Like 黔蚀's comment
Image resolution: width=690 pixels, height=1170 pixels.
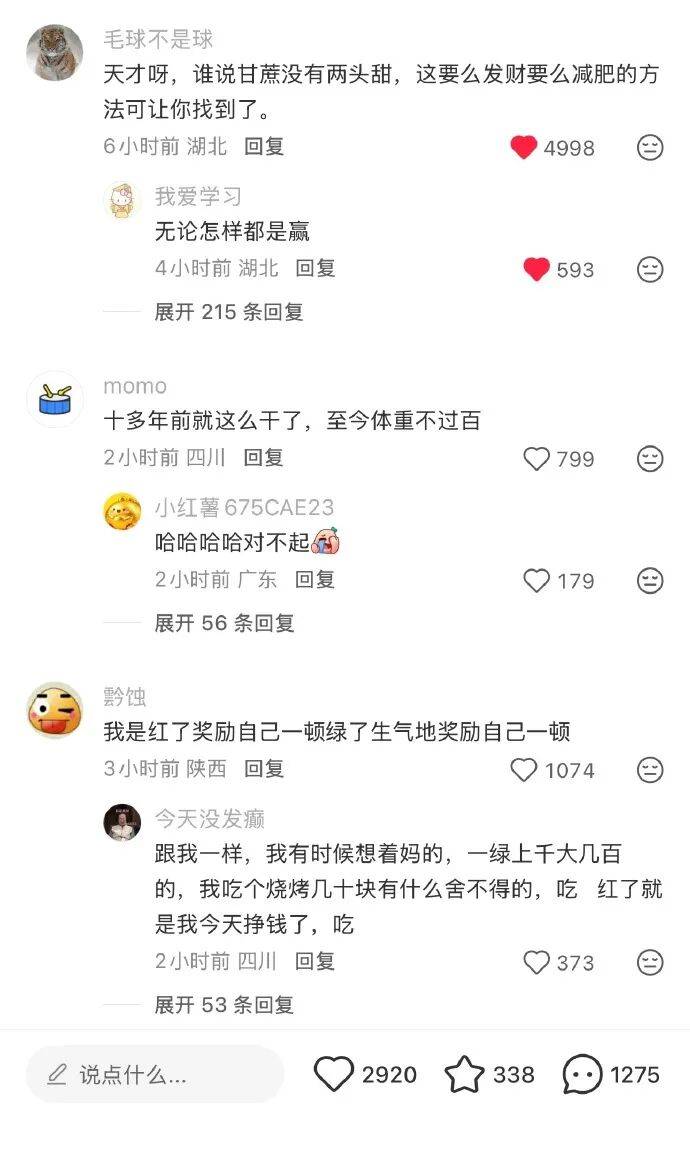coord(524,770)
